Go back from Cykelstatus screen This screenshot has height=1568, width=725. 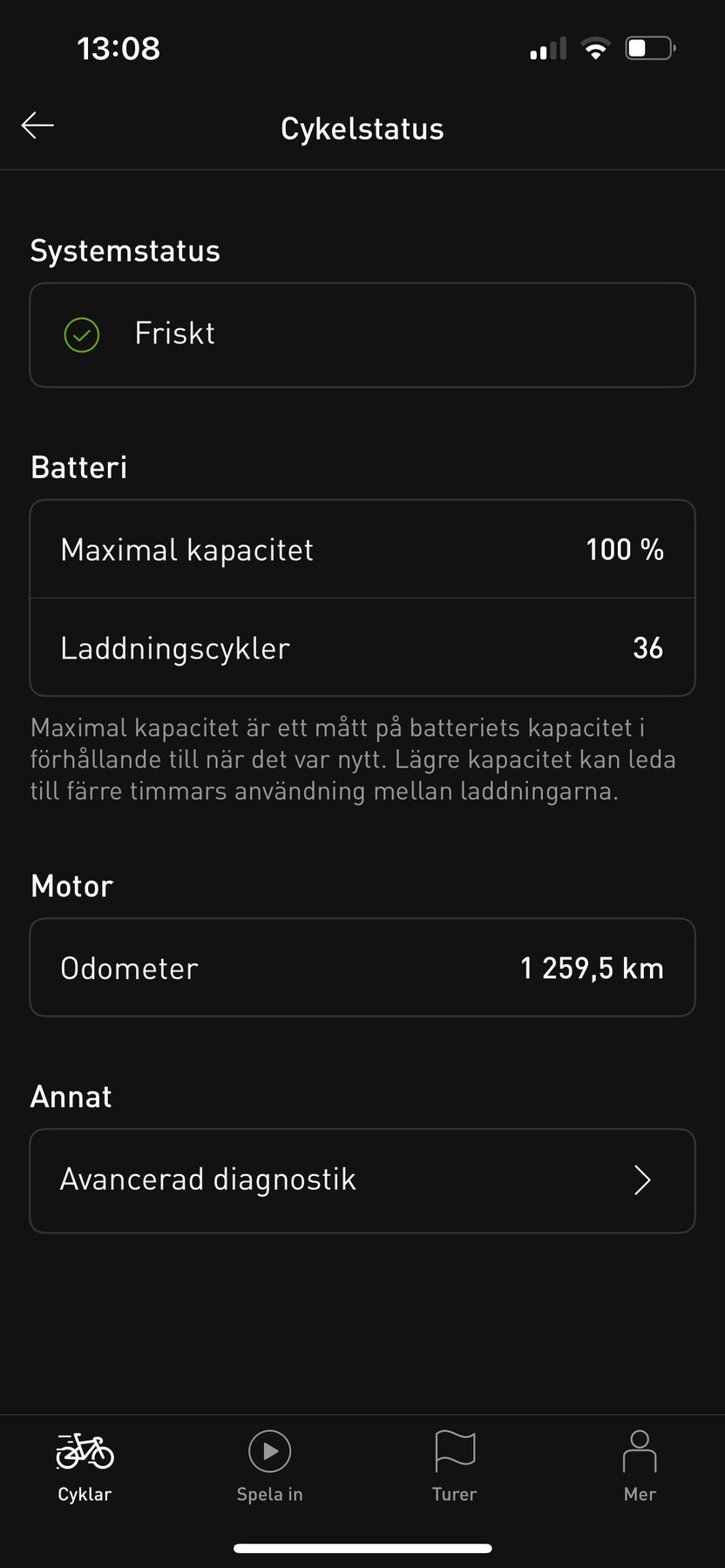[37, 126]
